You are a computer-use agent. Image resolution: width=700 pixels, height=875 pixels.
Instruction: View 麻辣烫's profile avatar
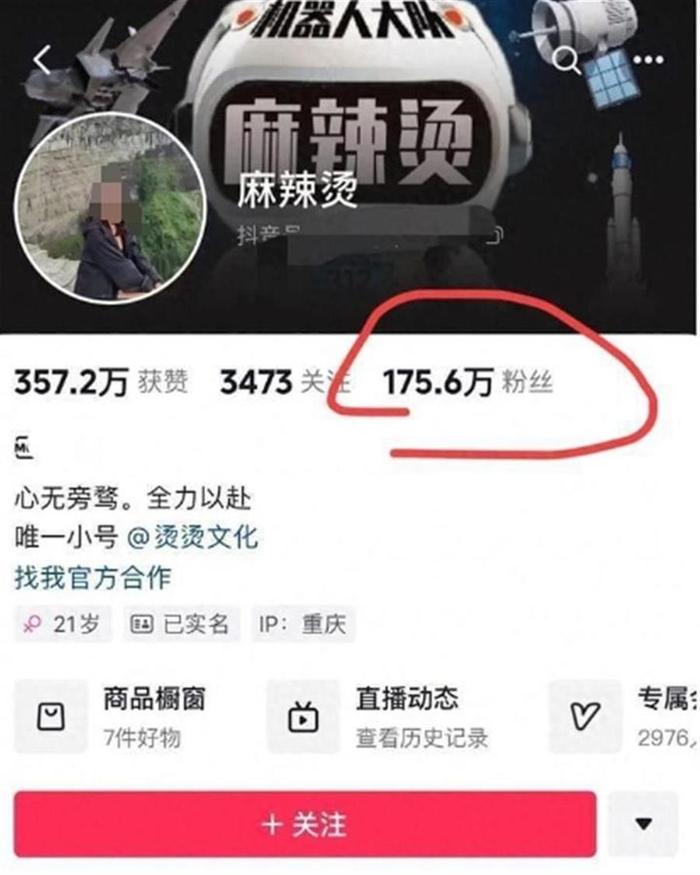(x=110, y=208)
